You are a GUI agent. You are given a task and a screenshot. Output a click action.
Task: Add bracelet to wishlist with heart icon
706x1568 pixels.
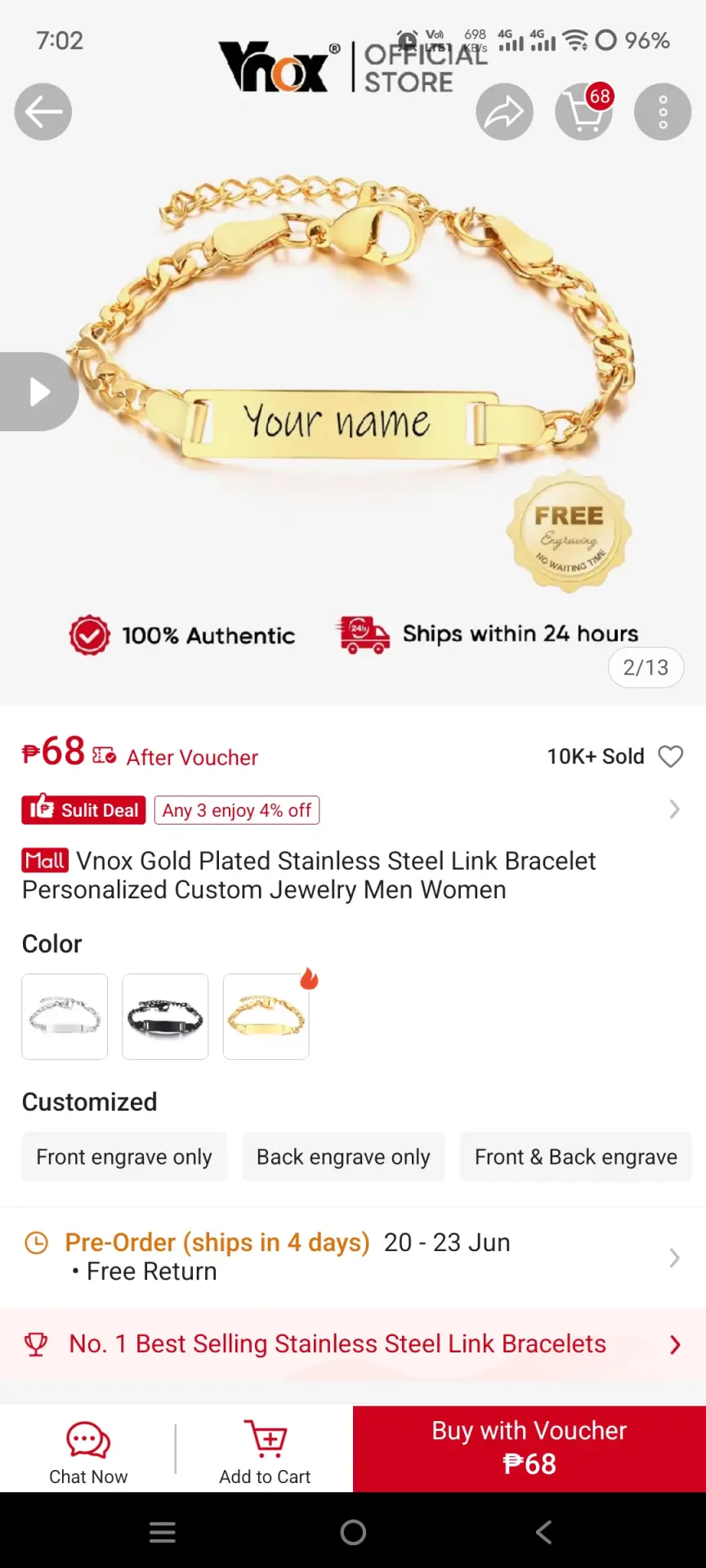click(x=671, y=756)
